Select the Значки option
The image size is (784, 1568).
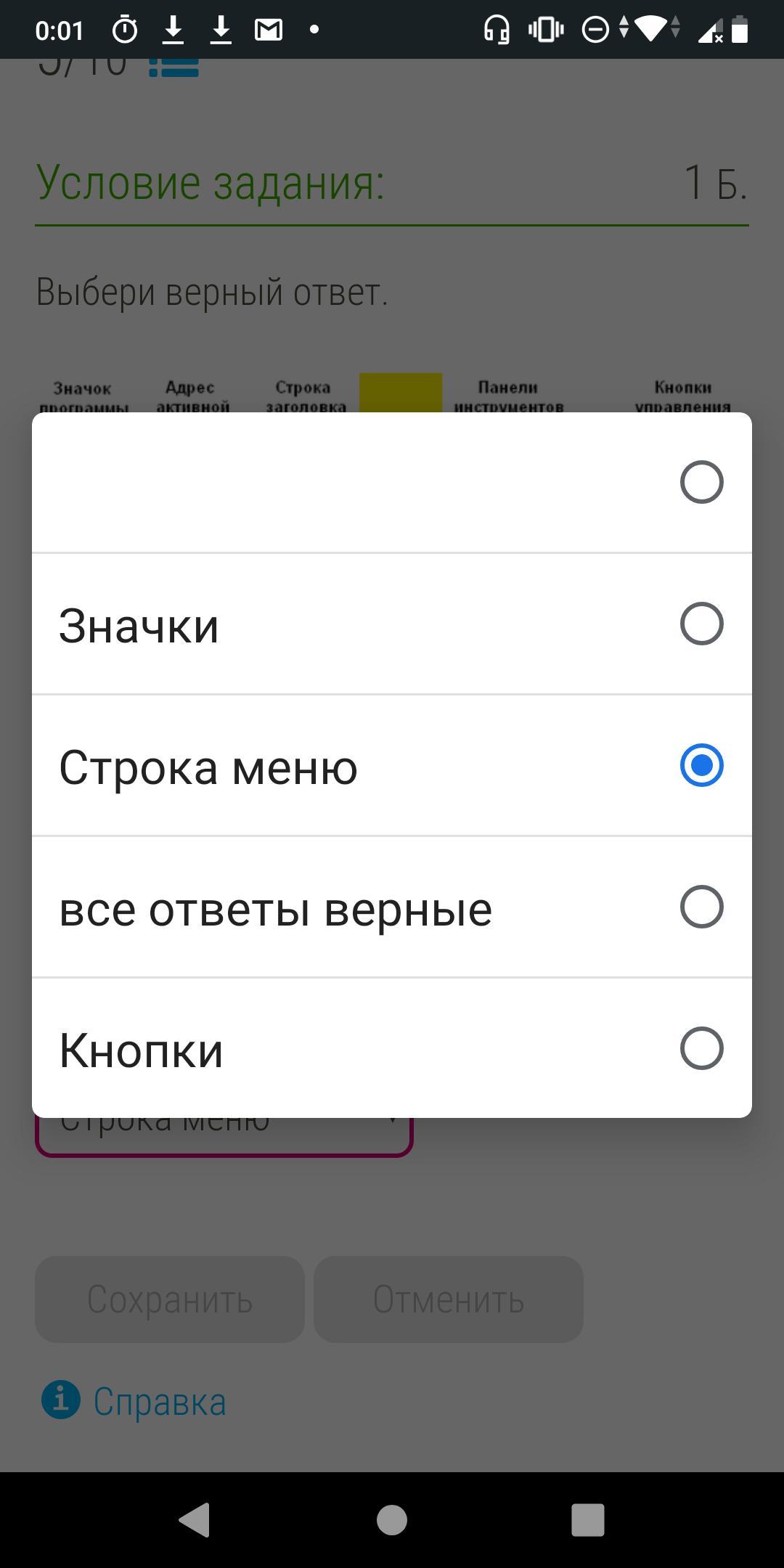[392, 624]
